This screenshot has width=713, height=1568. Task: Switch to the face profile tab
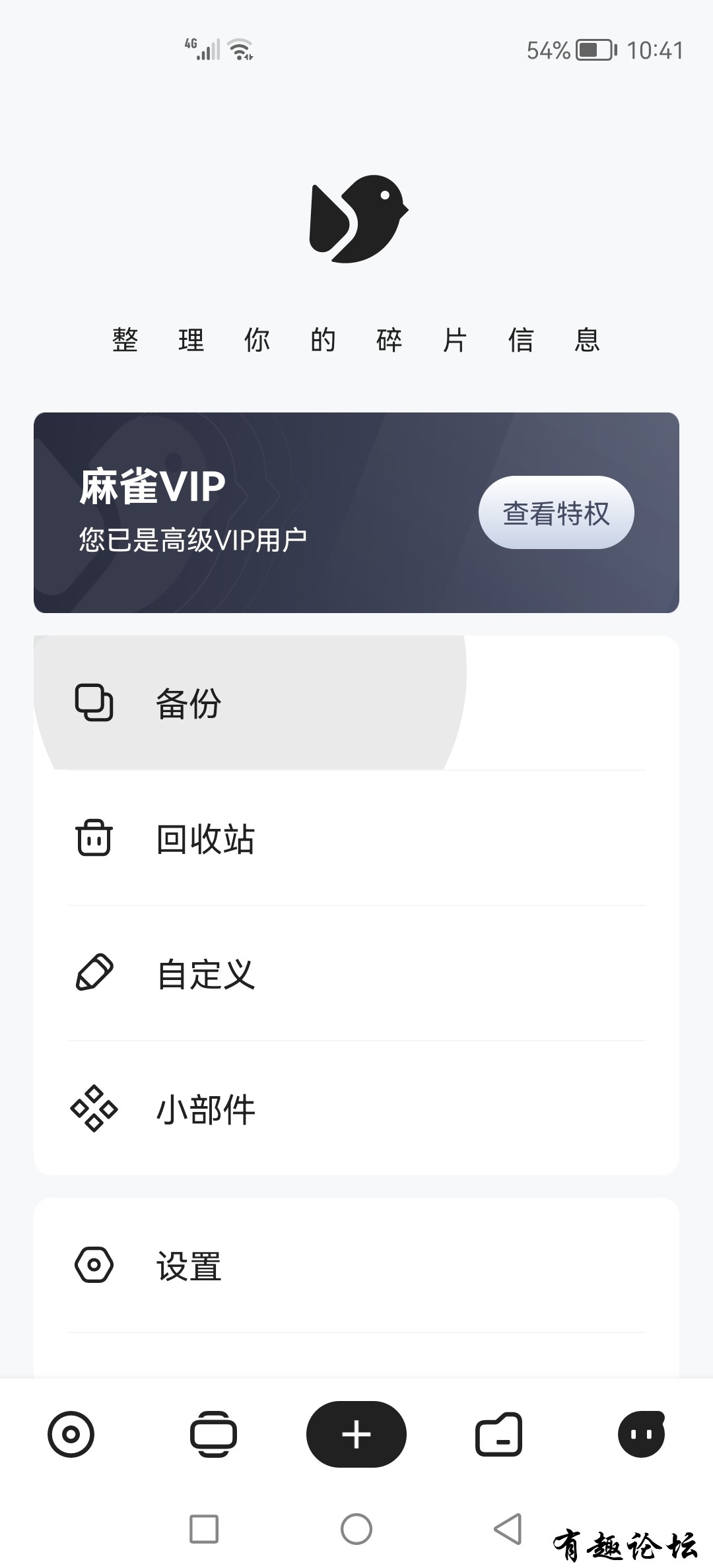click(641, 1434)
